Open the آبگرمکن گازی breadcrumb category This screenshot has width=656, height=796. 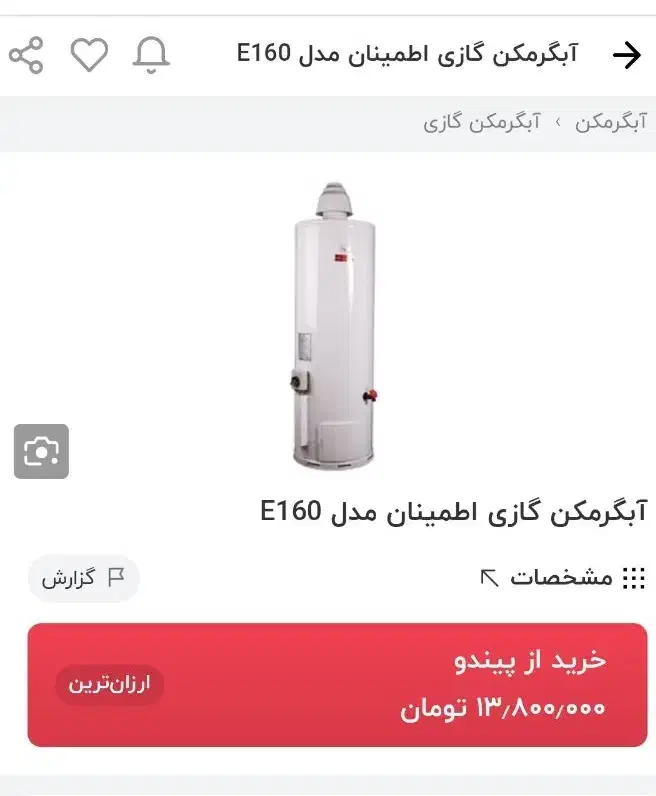point(482,124)
